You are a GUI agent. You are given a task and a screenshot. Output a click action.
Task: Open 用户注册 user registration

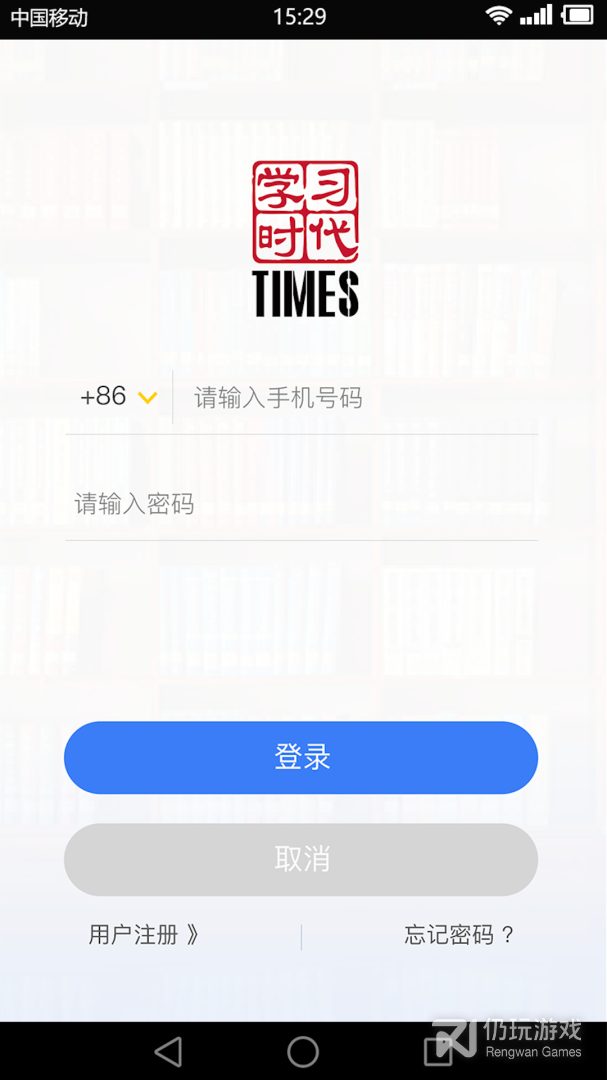144,935
